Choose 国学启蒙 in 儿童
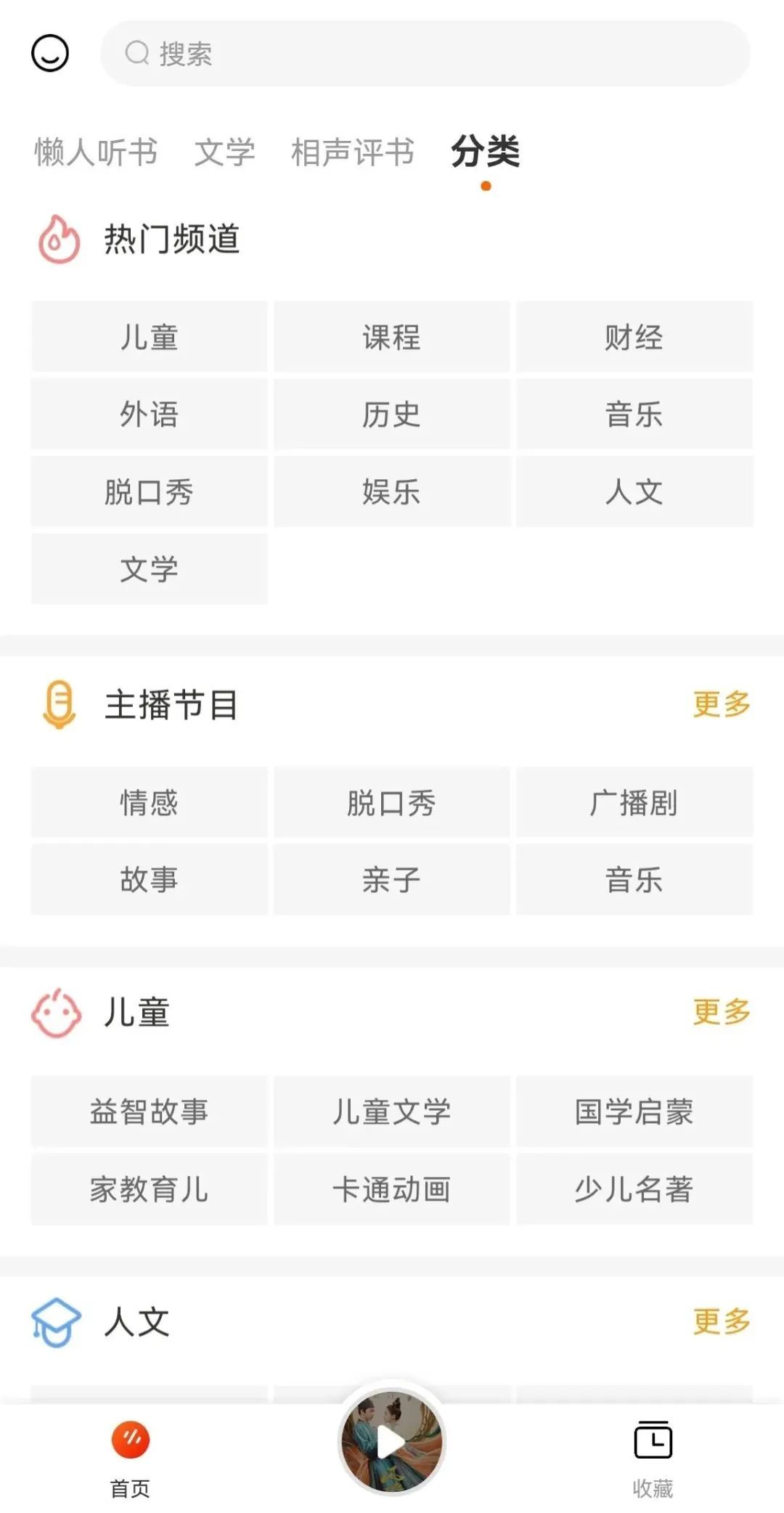 point(634,1112)
